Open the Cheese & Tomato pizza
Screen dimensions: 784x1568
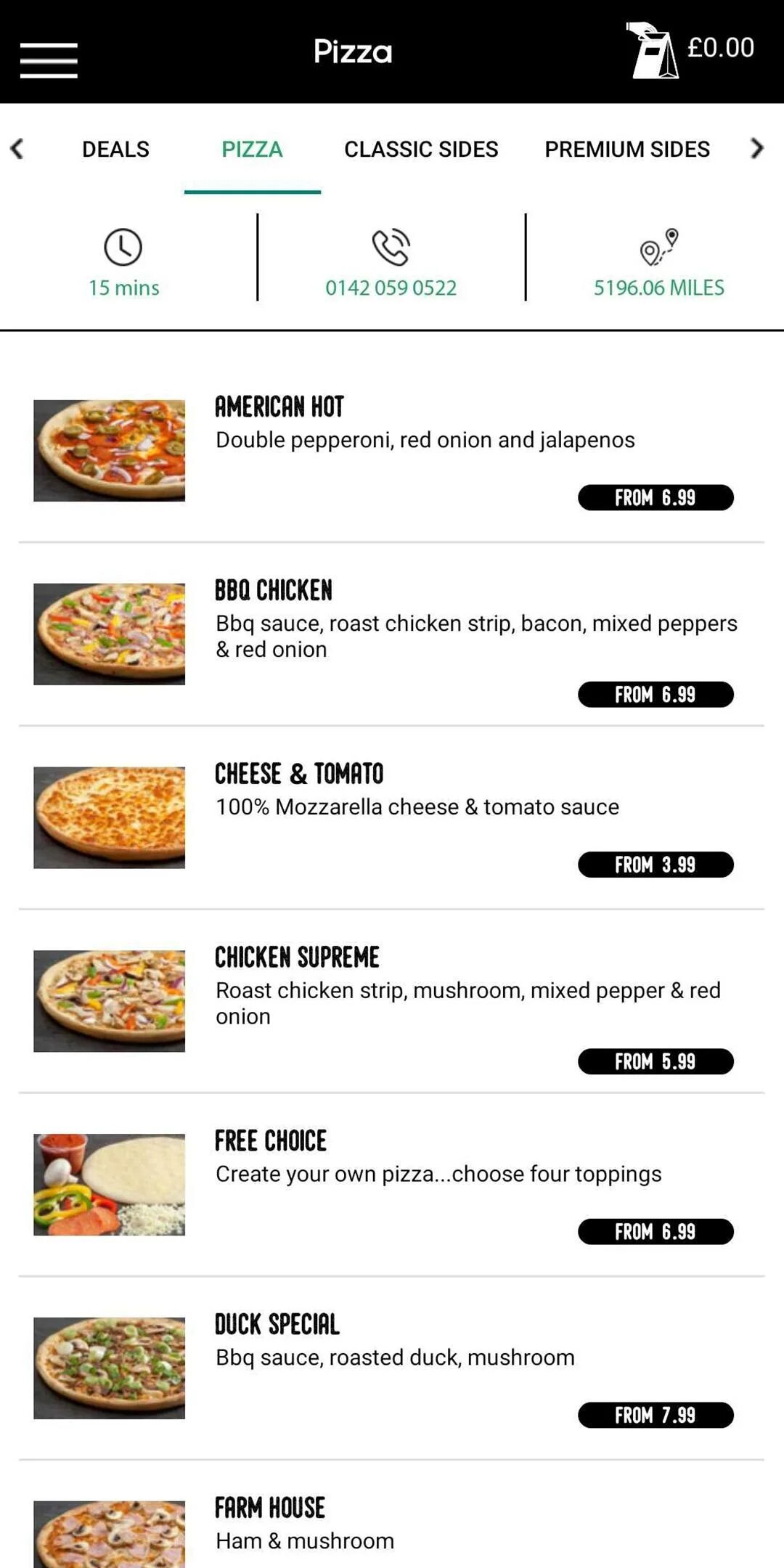392,817
